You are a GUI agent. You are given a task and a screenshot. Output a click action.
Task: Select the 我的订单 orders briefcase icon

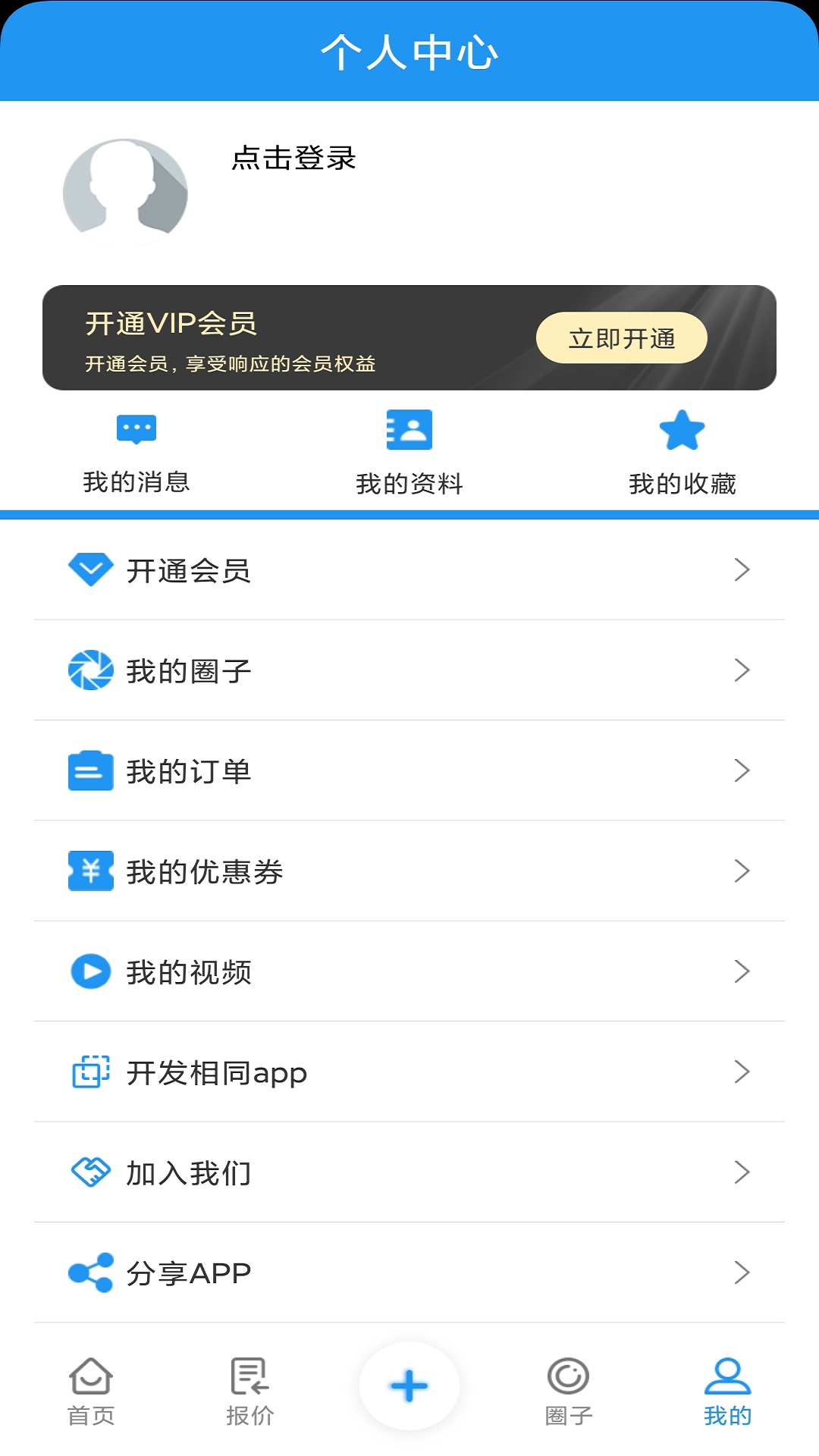[89, 770]
